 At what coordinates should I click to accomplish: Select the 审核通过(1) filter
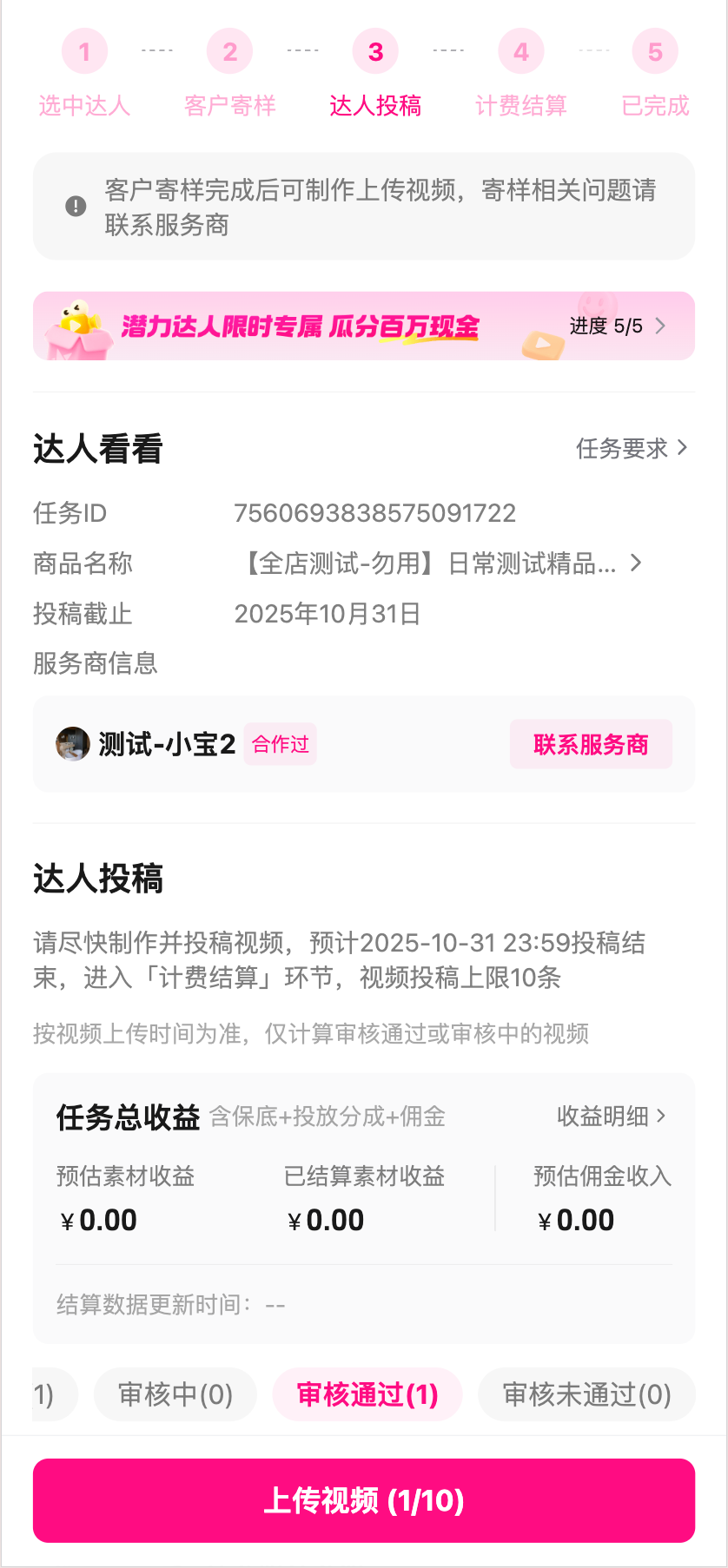367,1394
